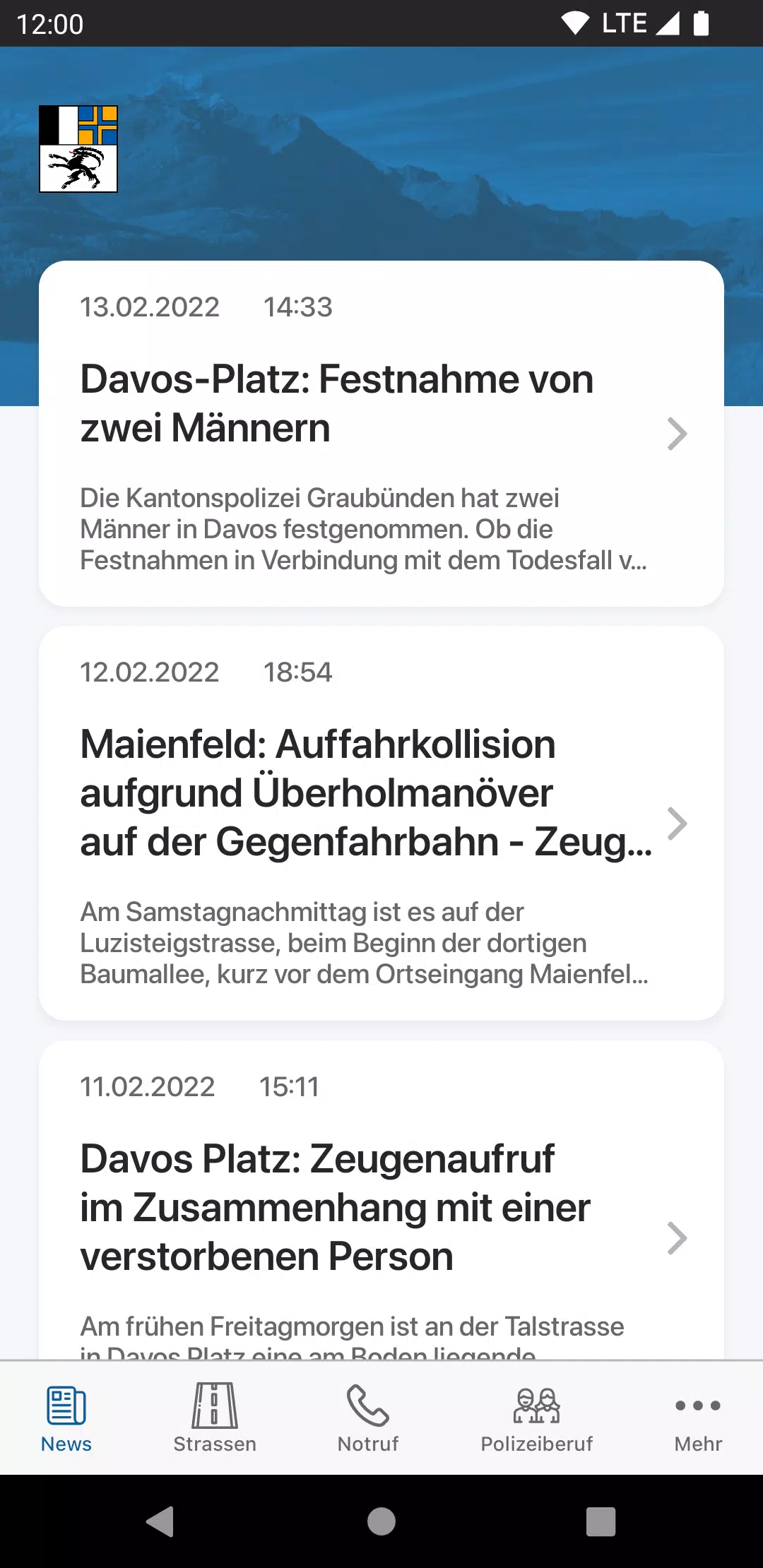The image size is (763, 1568).
Task: Select the News tab
Action: coord(66,1418)
